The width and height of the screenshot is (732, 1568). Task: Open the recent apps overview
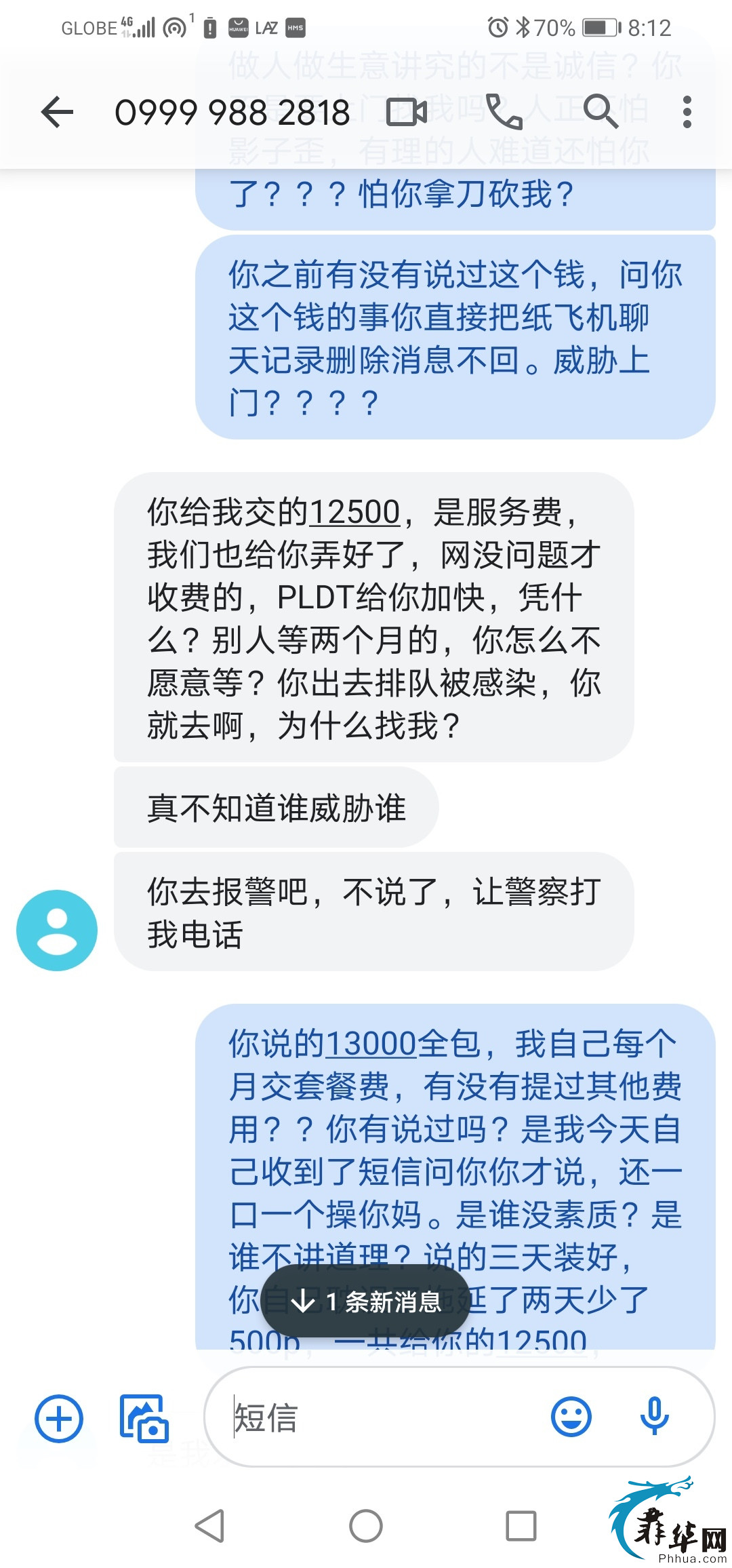pos(521,1527)
